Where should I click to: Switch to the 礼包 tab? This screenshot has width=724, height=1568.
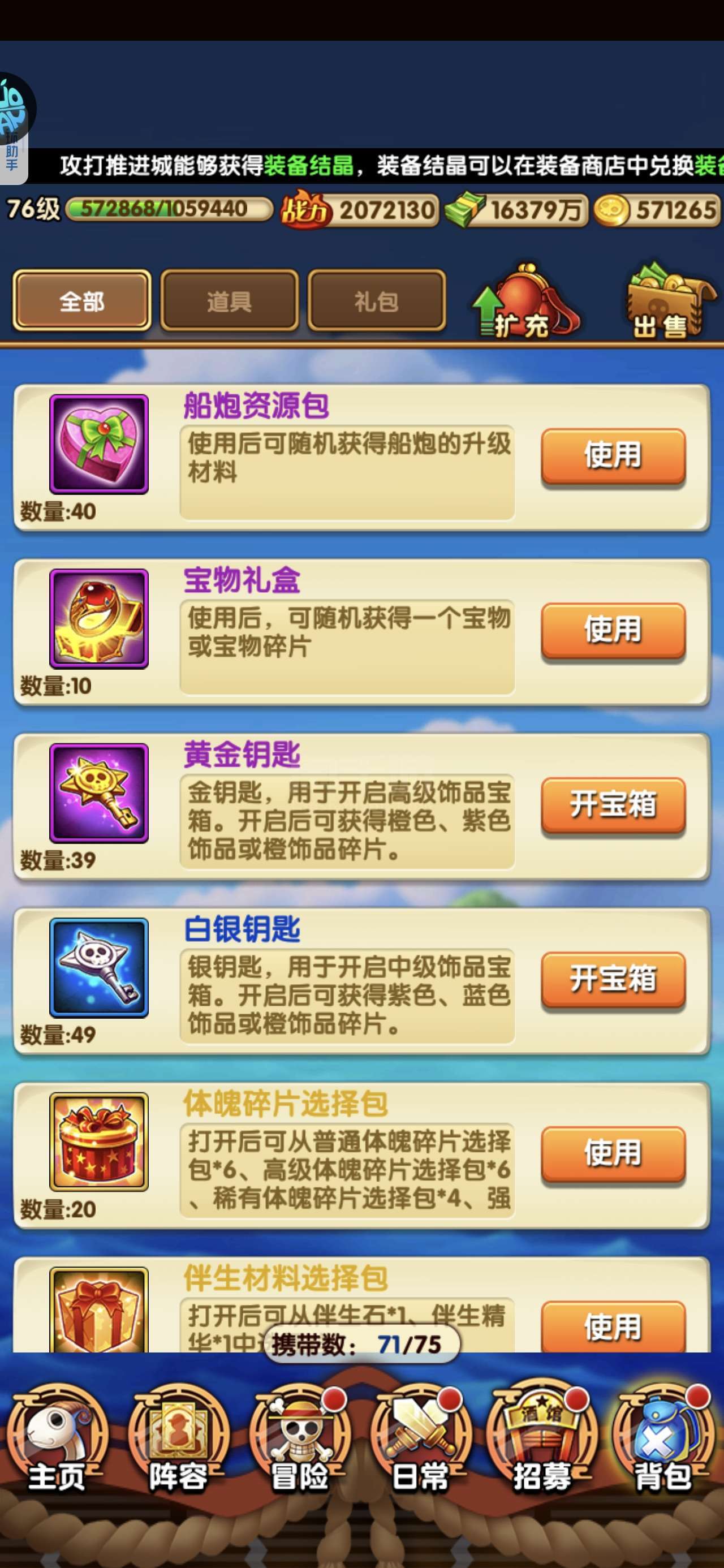377,301
